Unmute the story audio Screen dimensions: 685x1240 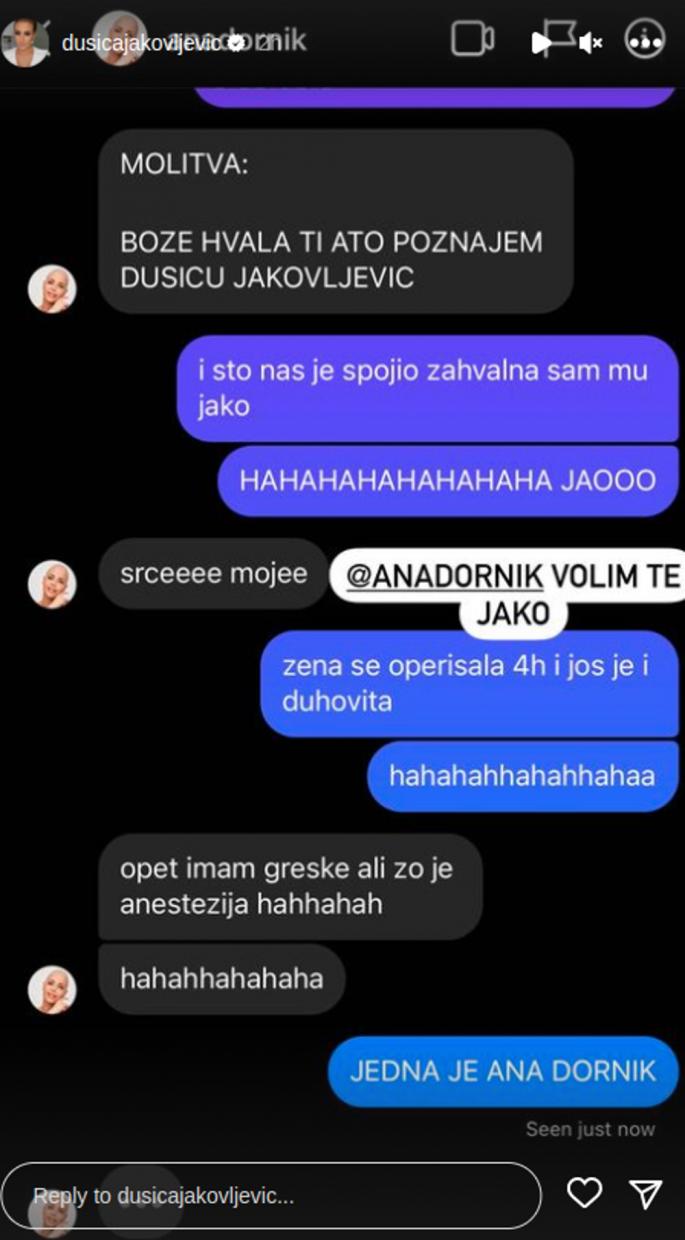(x=591, y=43)
